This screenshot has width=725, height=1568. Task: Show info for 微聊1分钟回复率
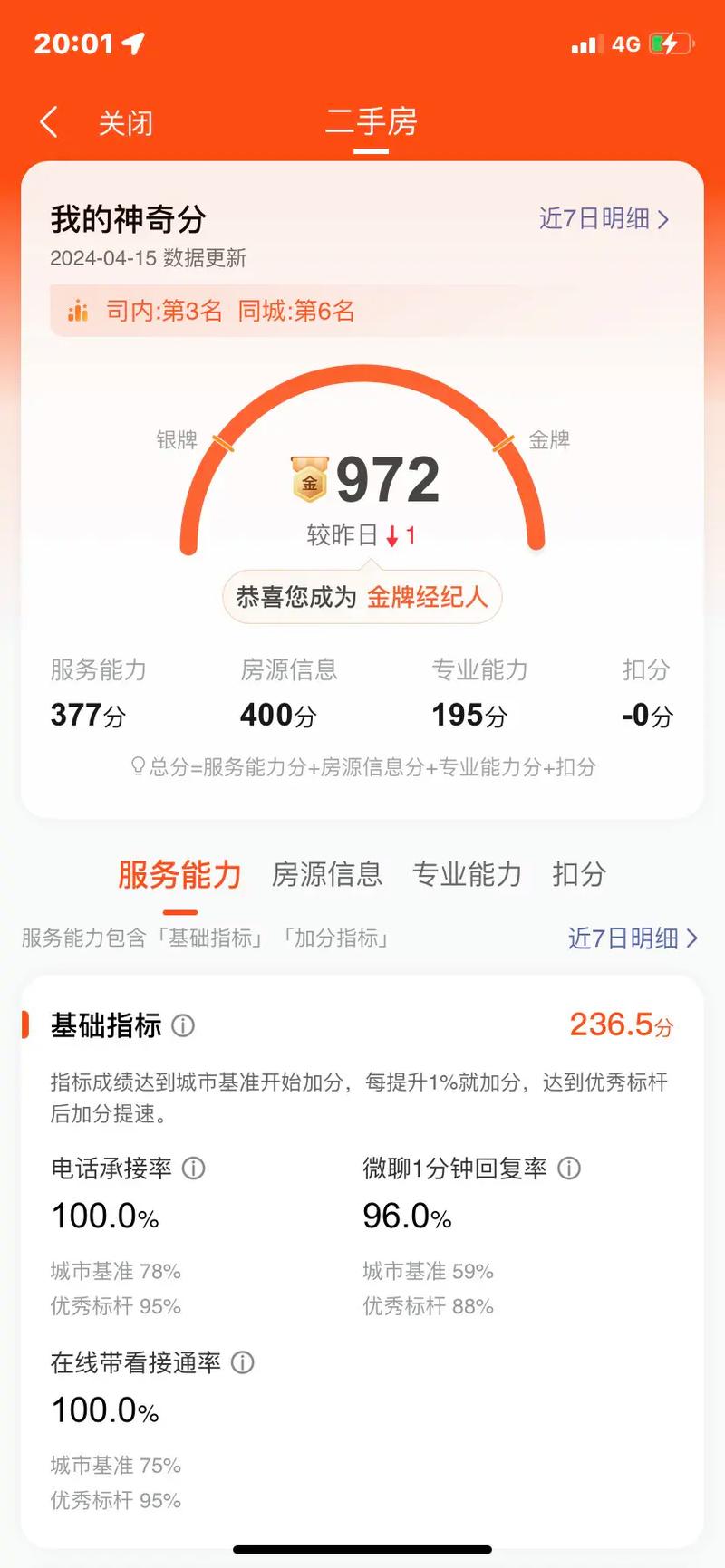click(569, 1169)
